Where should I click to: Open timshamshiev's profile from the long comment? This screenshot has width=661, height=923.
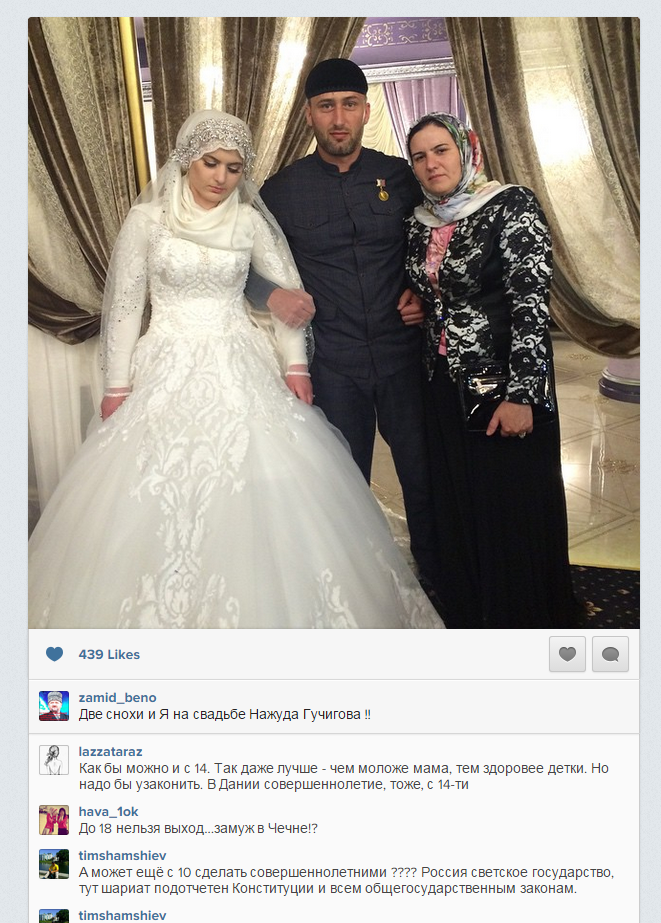tap(122, 856)
